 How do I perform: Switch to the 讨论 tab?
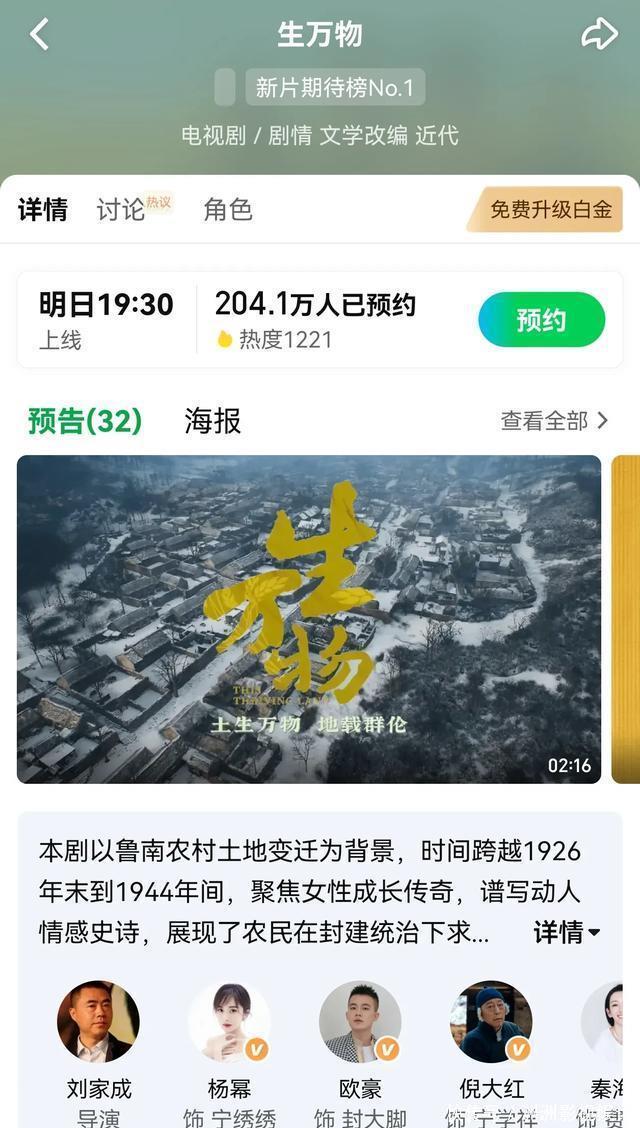coord(122,209)
